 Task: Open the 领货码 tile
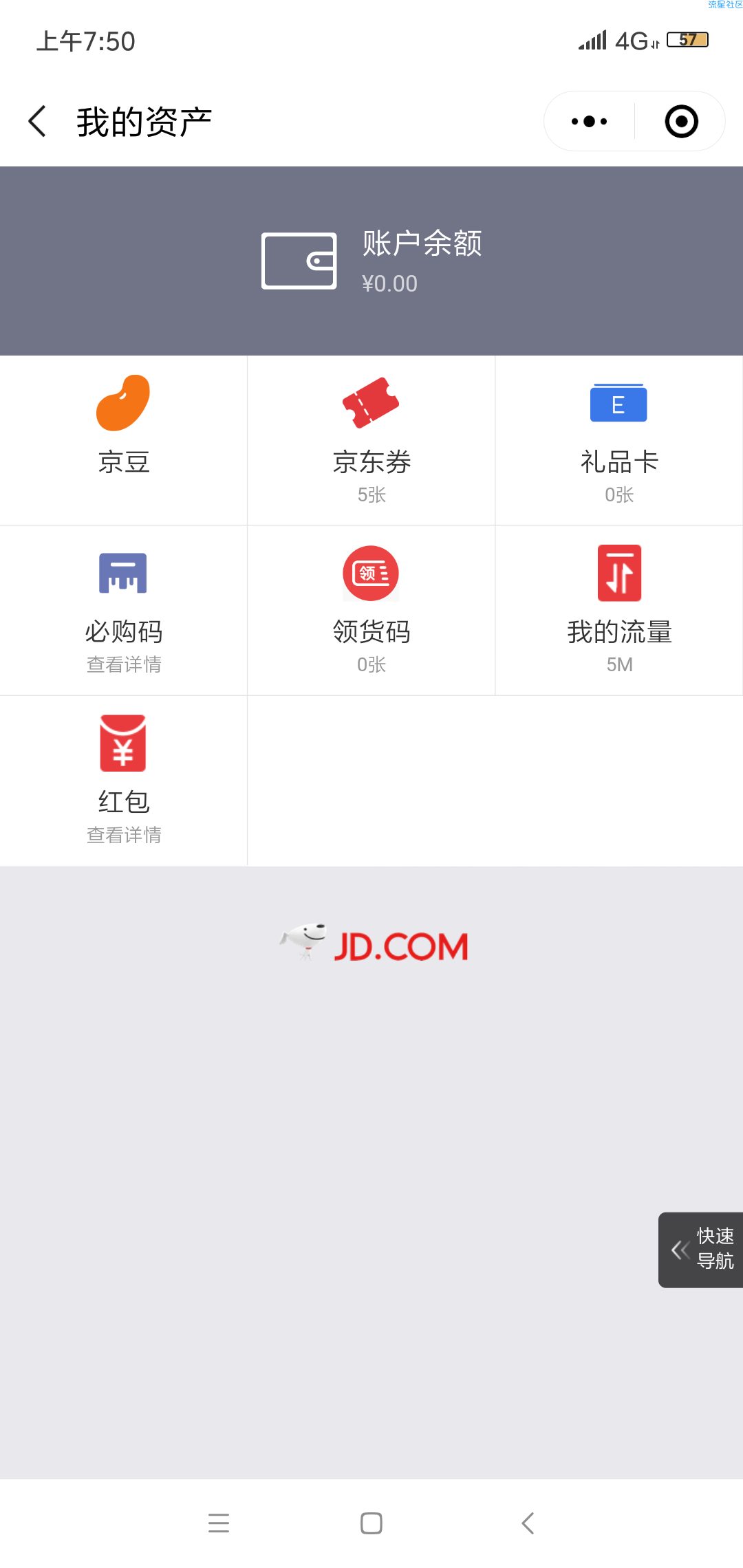click(371, 611)
